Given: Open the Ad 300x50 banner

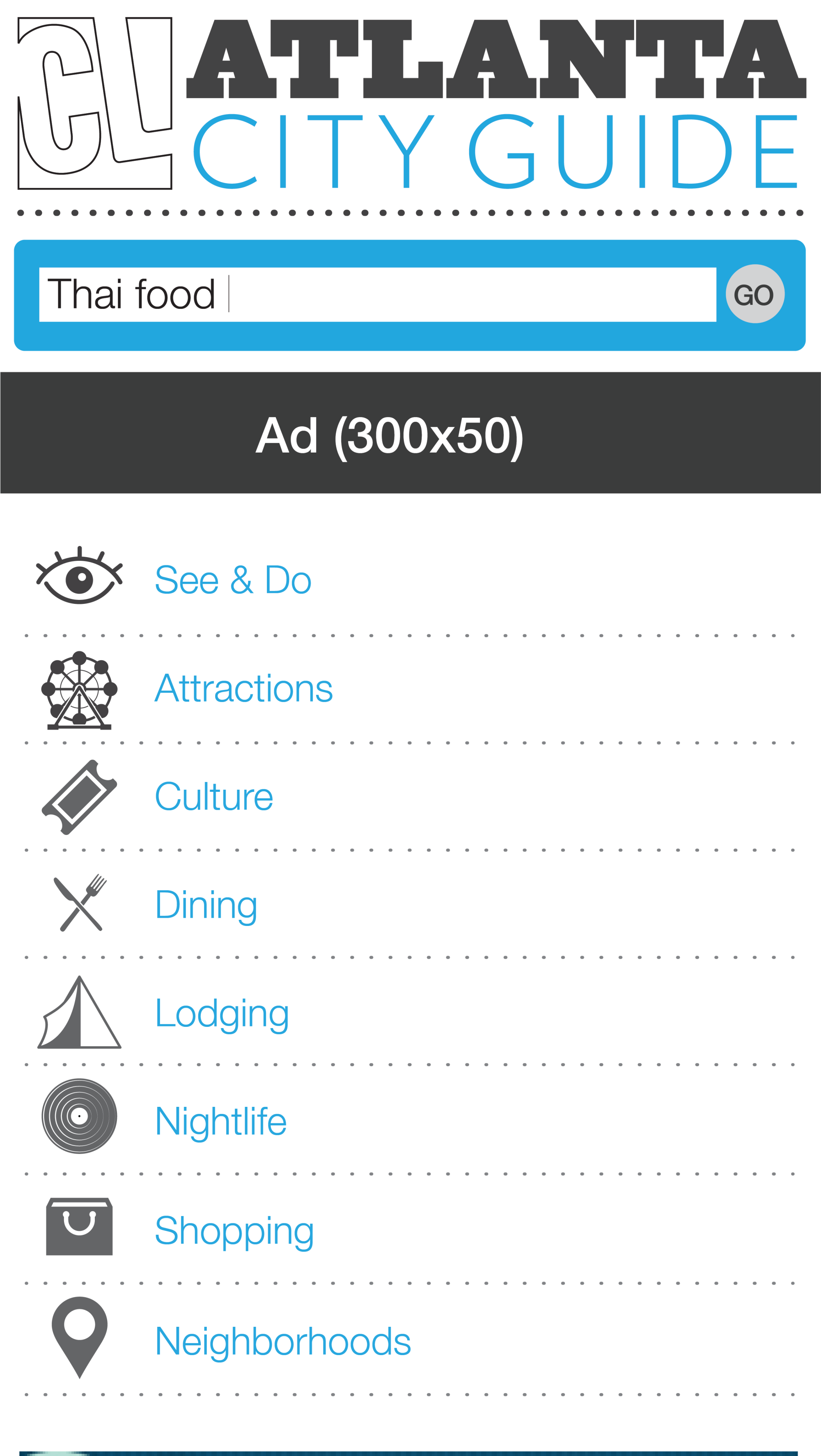Looking at the screenshot, I should point(410,433).
